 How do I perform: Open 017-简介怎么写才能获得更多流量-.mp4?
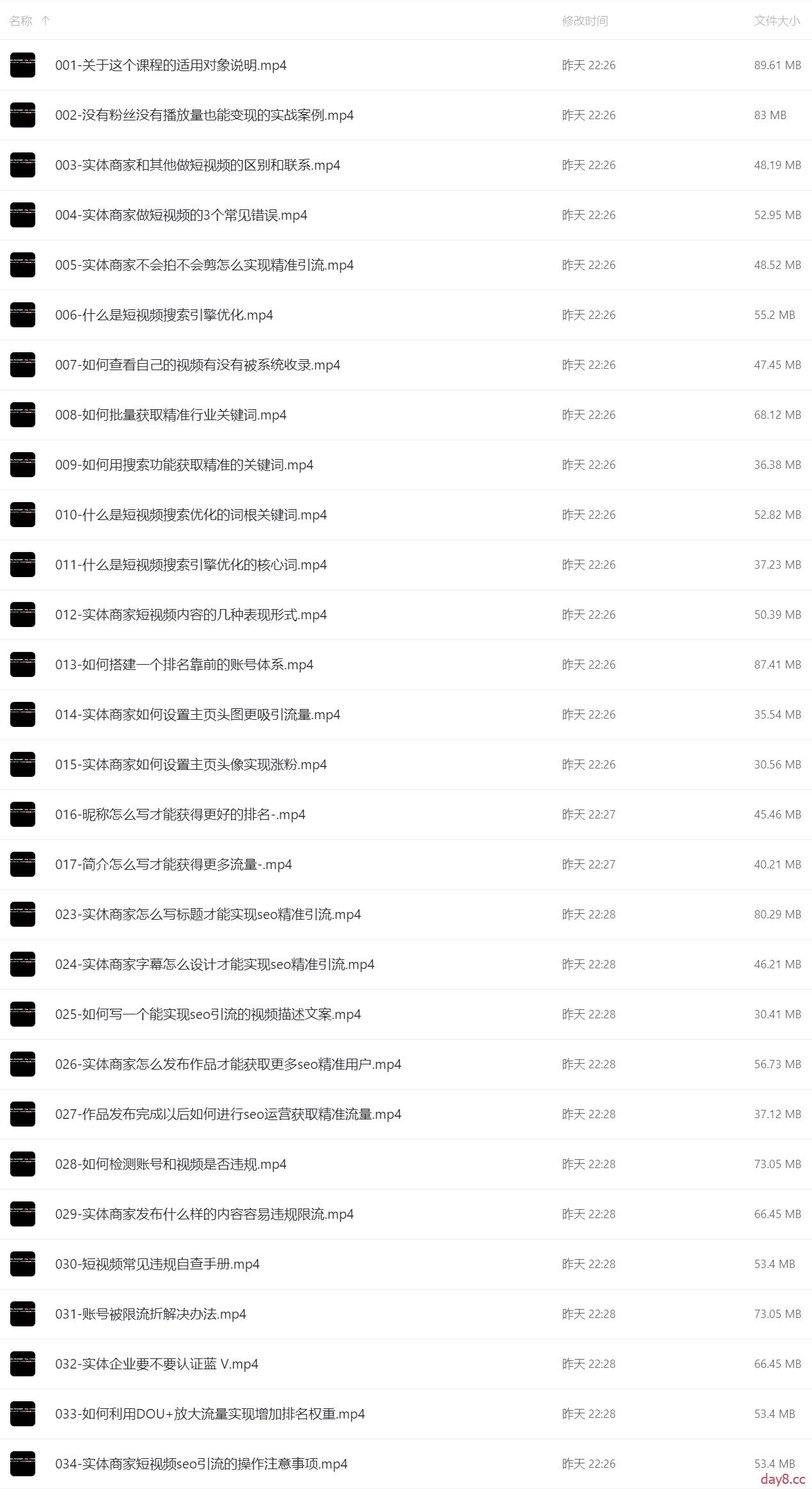pyautogui.click(x=173, y=865)
